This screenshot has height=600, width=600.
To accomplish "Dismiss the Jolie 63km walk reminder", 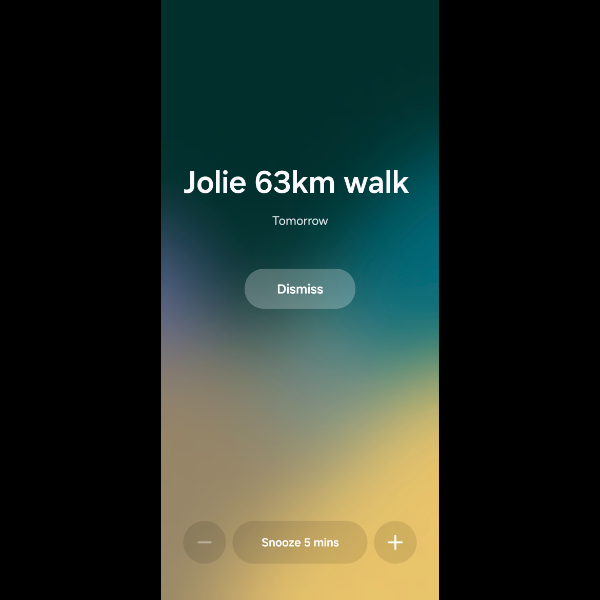I will tap(300, 289).
